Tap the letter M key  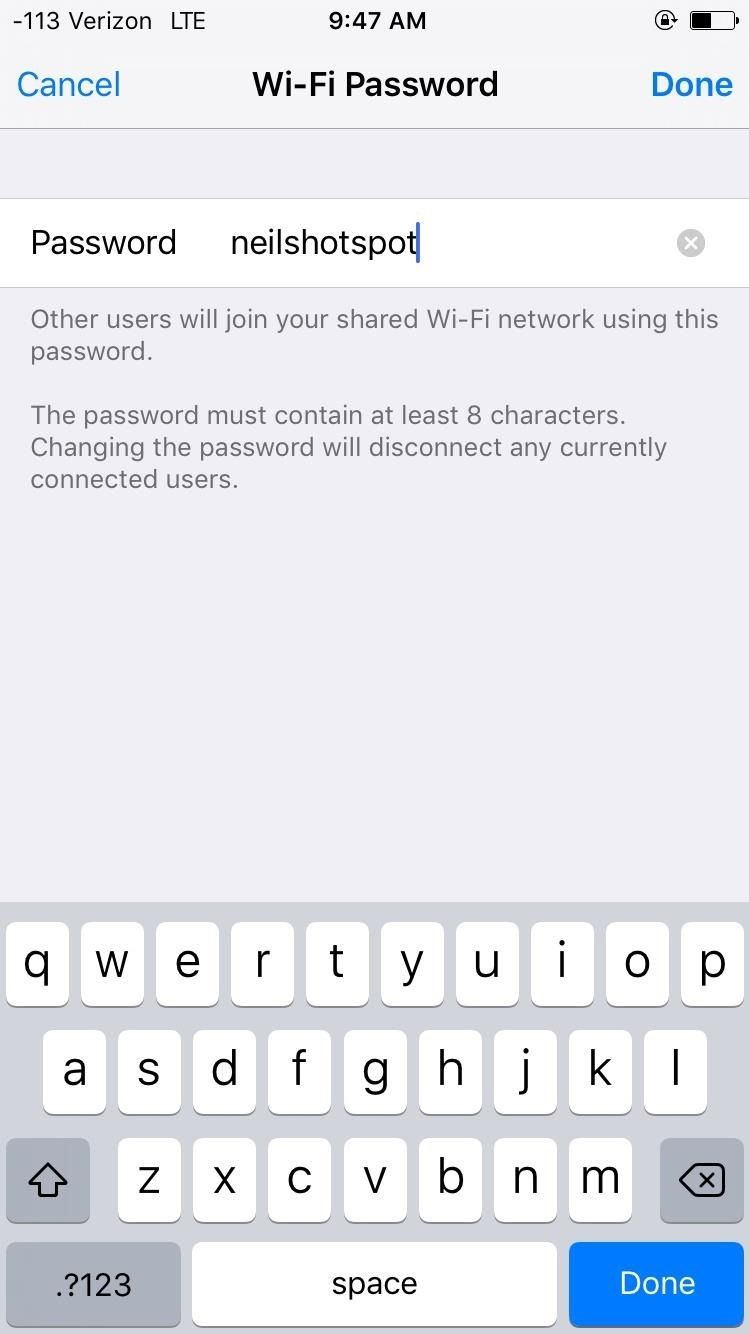click(600, 1180)
